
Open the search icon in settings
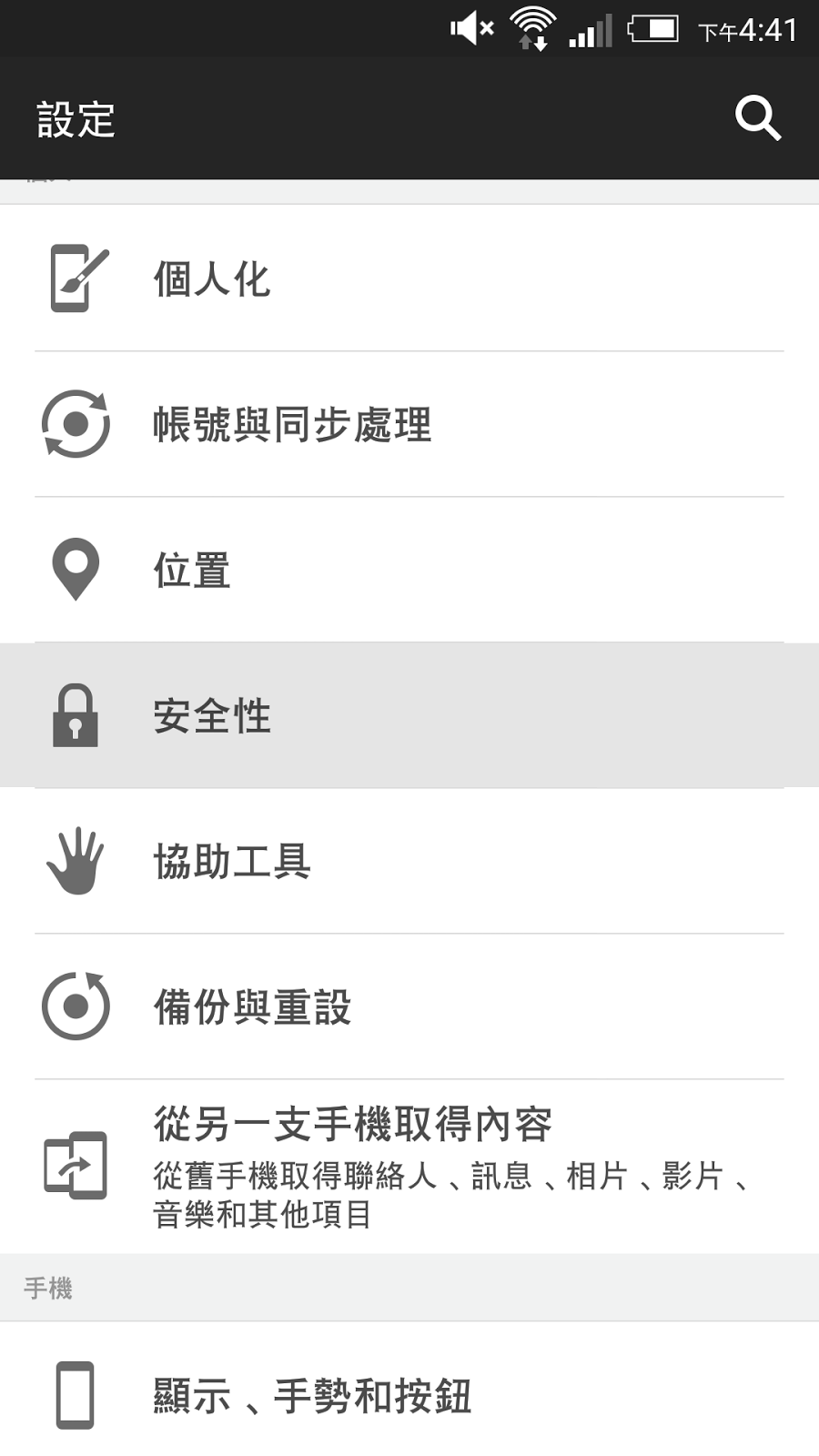[x=757, y=118]
